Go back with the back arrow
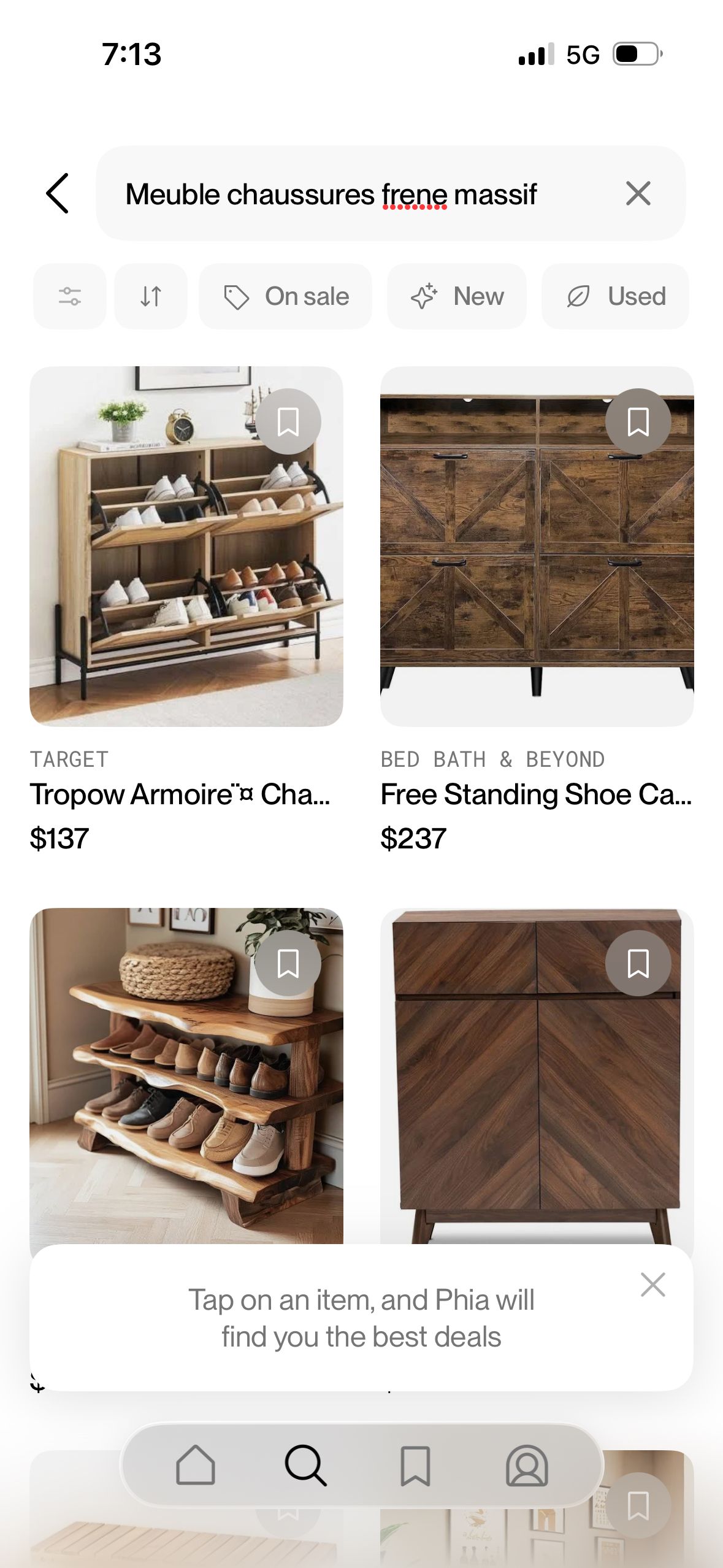This screenshot has height=1568, width=723. (57, 193)
